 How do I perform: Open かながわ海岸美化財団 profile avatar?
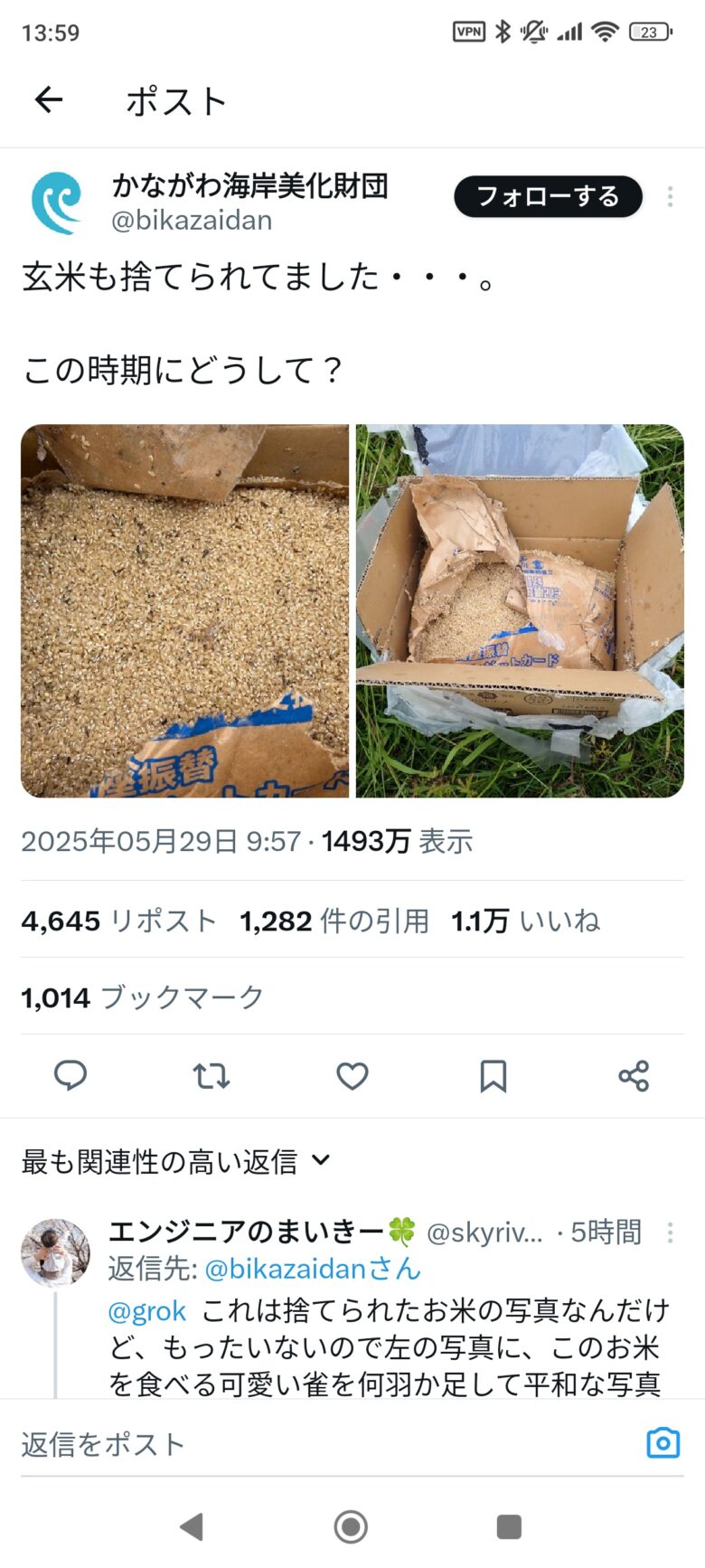(x=56, y=203)
